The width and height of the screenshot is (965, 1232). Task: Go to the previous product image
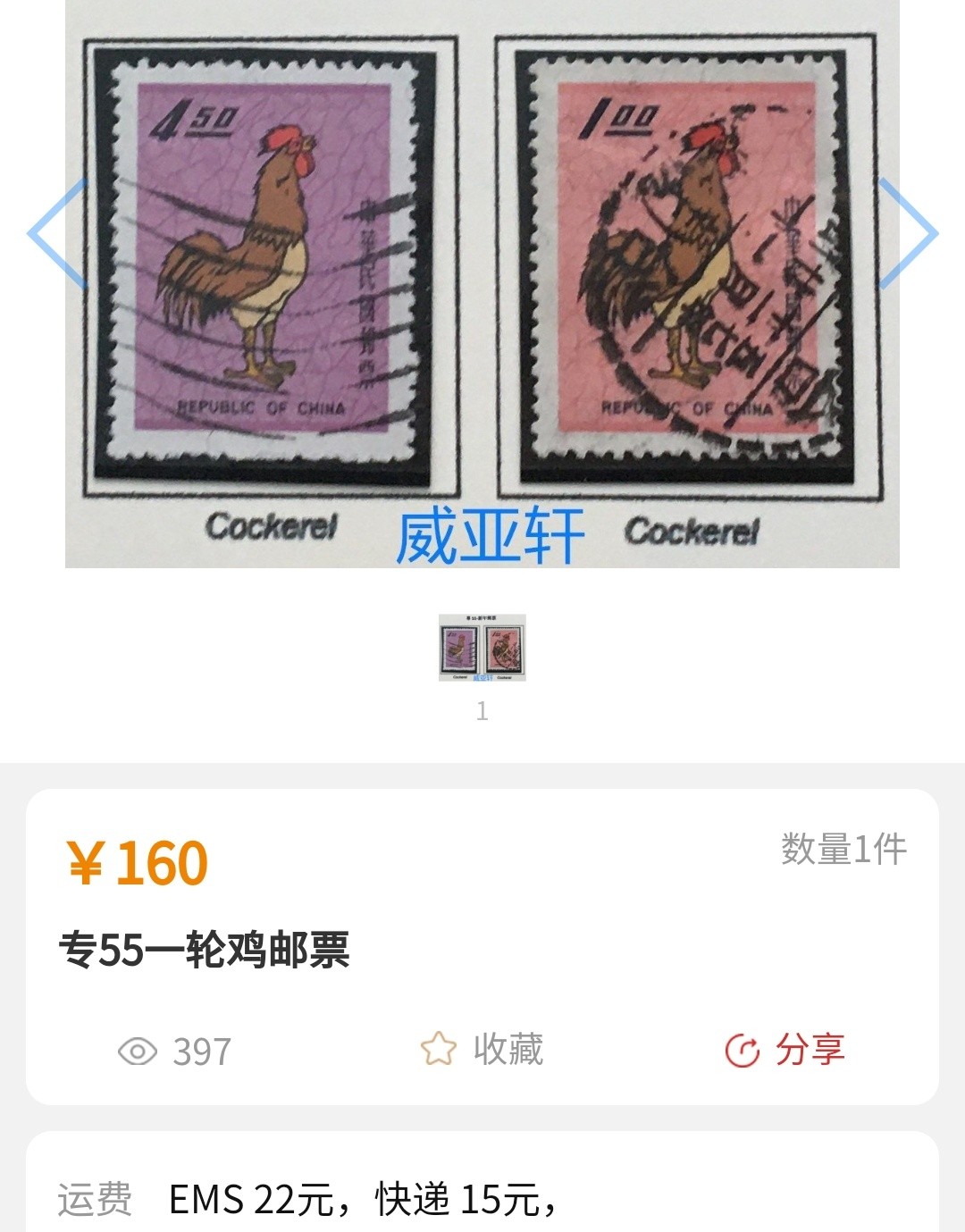click(x=55, y=234)
